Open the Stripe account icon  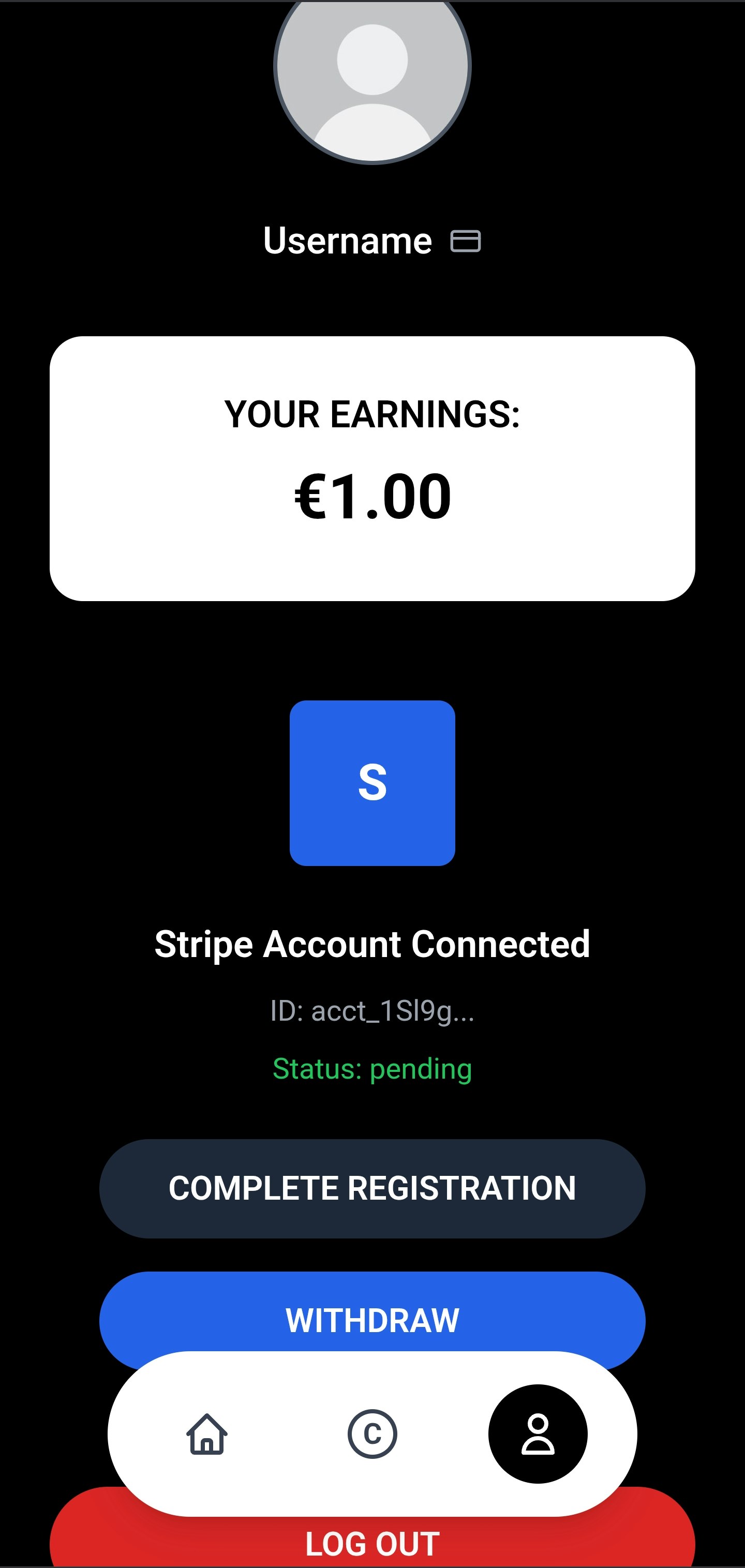373,783
